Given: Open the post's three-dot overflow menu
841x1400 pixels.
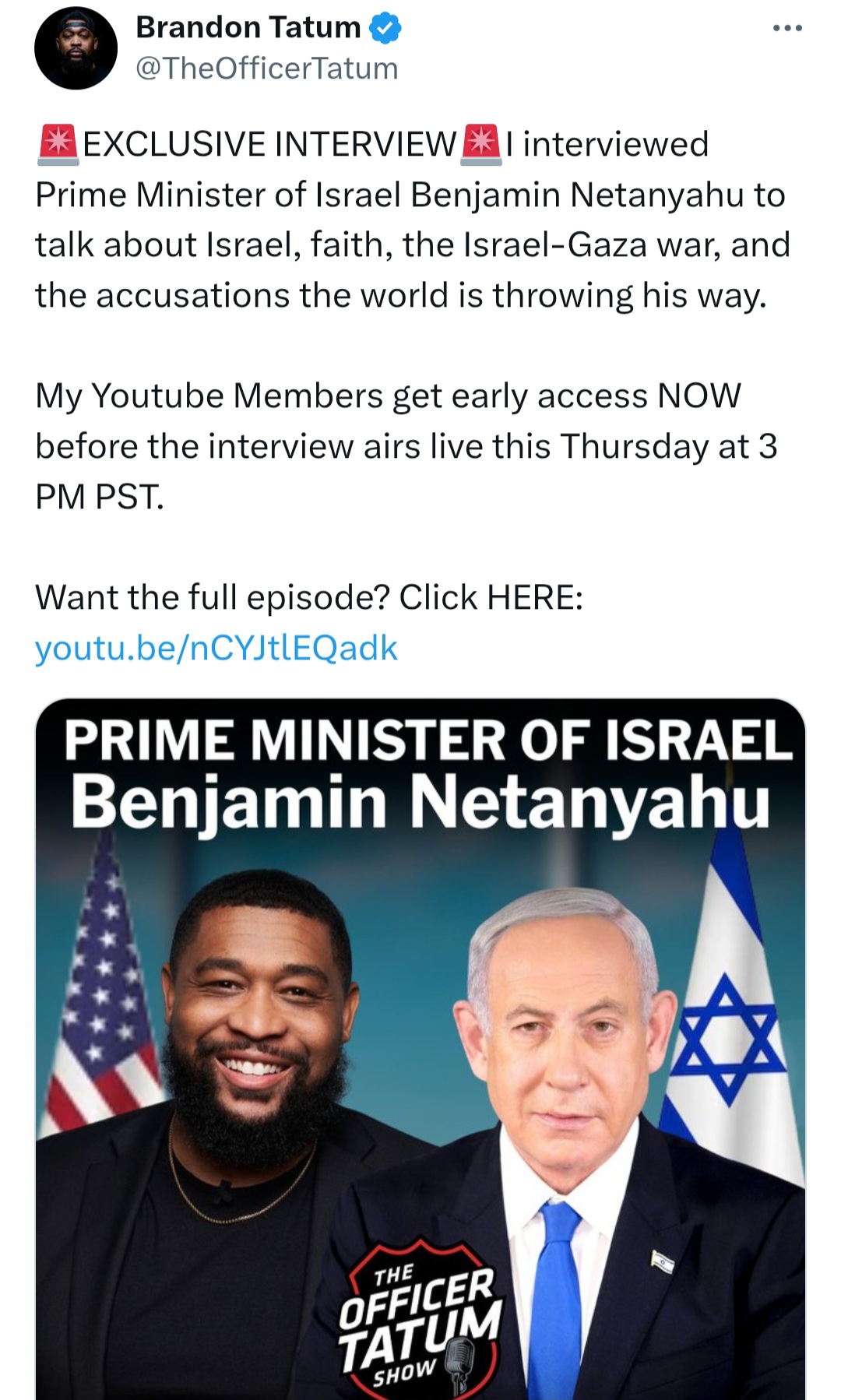Looking at the screenshot, I should [x=786, y=29].
